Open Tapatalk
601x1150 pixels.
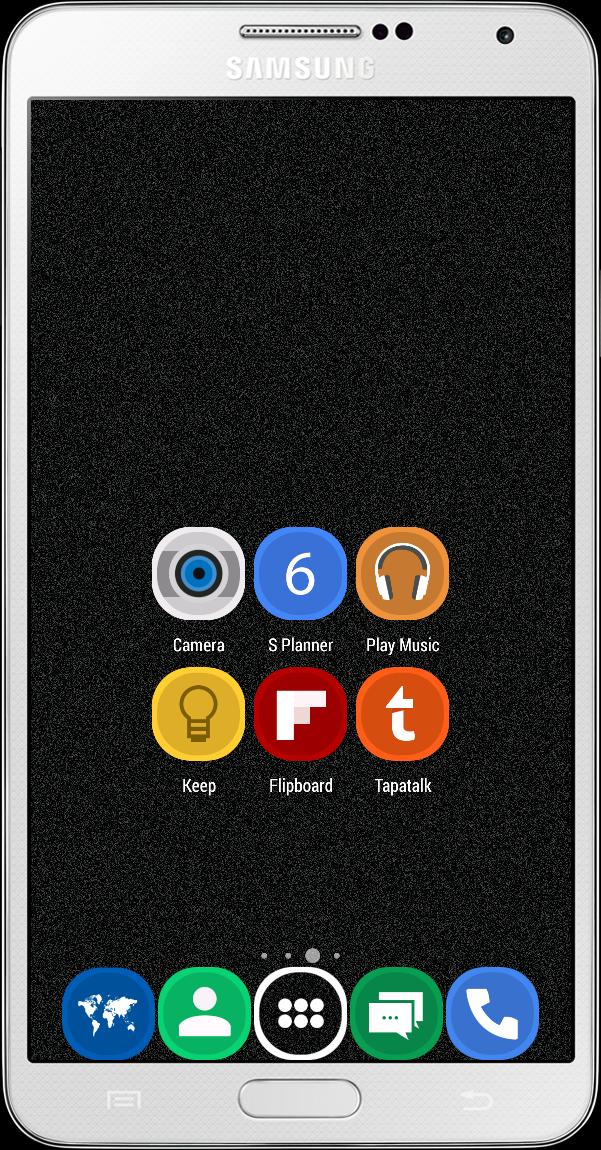tap(402, 714)
